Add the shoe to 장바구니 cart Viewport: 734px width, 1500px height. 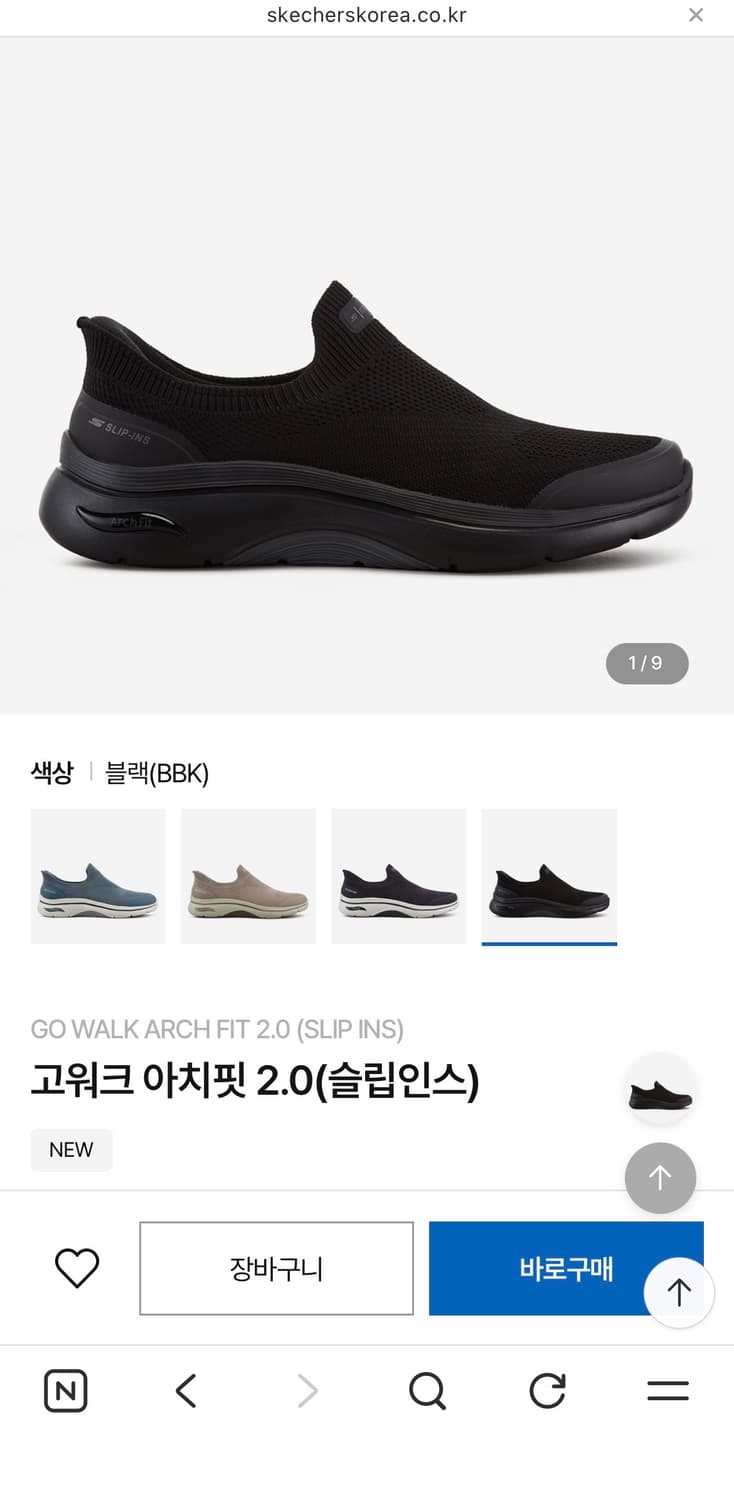(276, 1268)
